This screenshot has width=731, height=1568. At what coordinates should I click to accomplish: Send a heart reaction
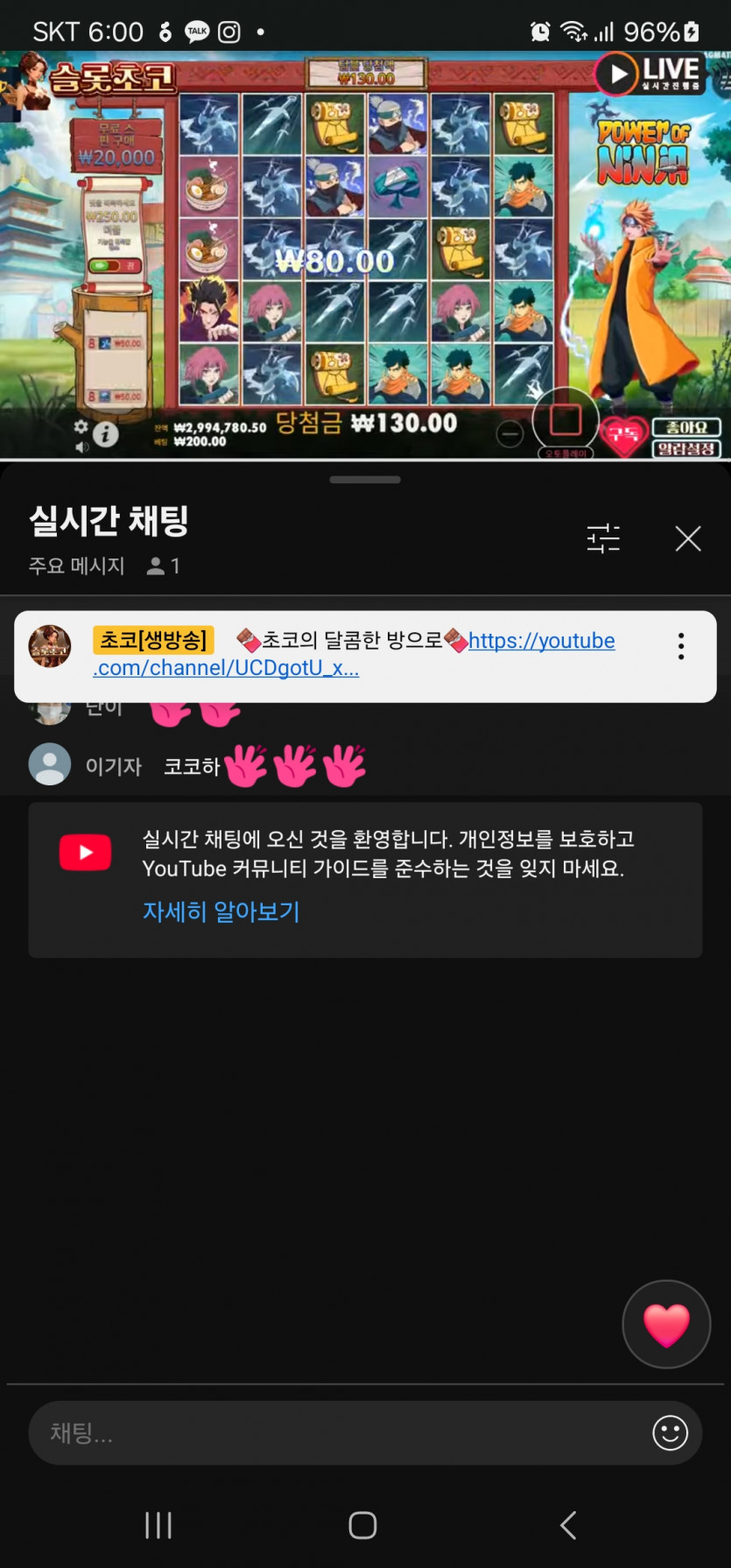[666, 1324]
